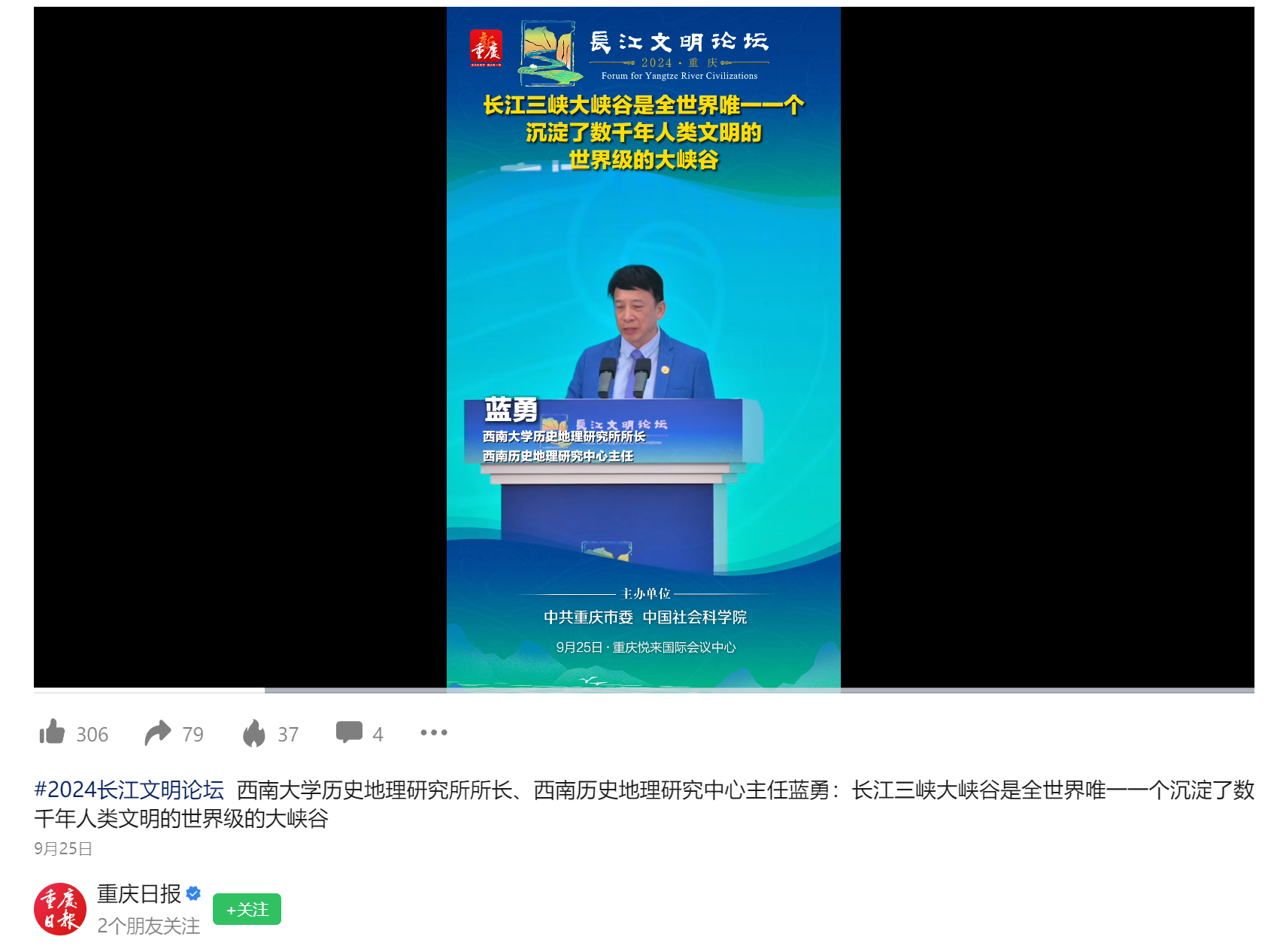Screen dimensions: 1268x952
Task: Follow 重庆日报 with the +关注 button
Action: click(x=247, y=909)
